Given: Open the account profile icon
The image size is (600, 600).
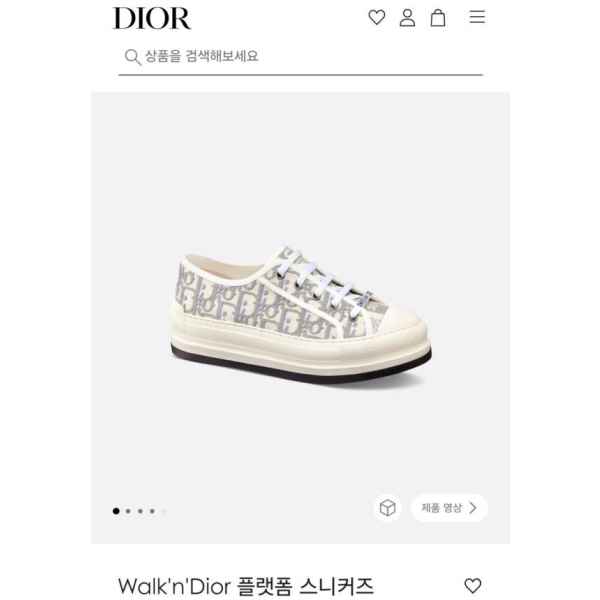Looking at the screenshot, I should 407,17.
